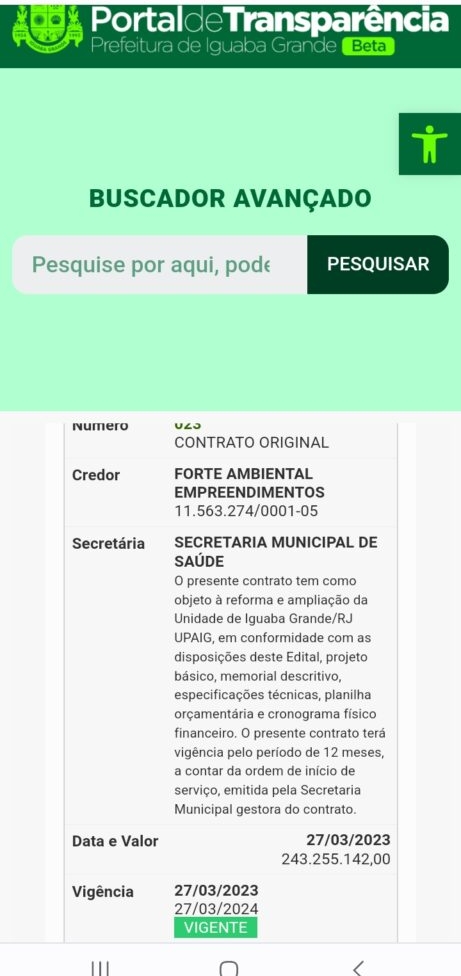The image size is (461, 976).
Task: Open the accessibility options widget
Action: coord(430,144)
